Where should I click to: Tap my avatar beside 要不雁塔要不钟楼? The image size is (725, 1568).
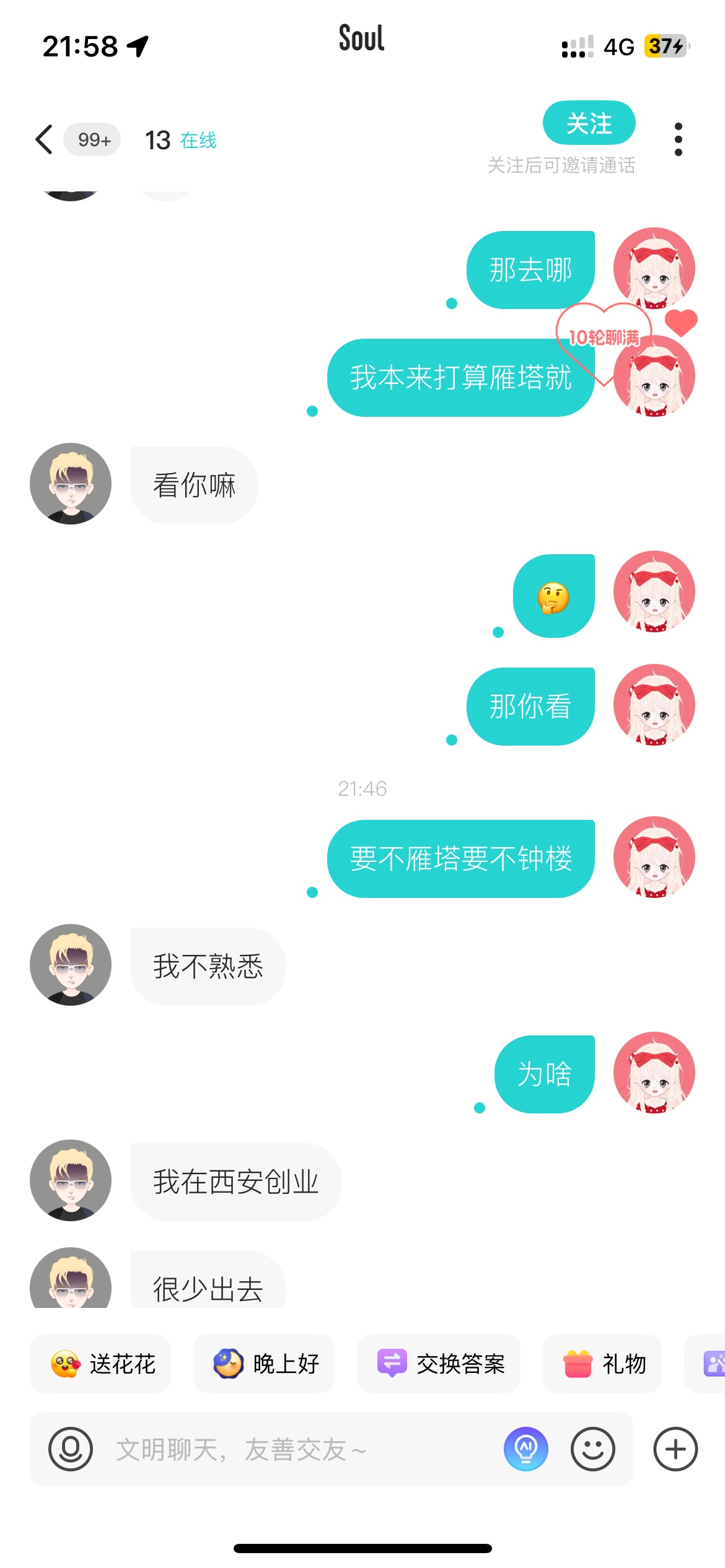pos(654,857)
